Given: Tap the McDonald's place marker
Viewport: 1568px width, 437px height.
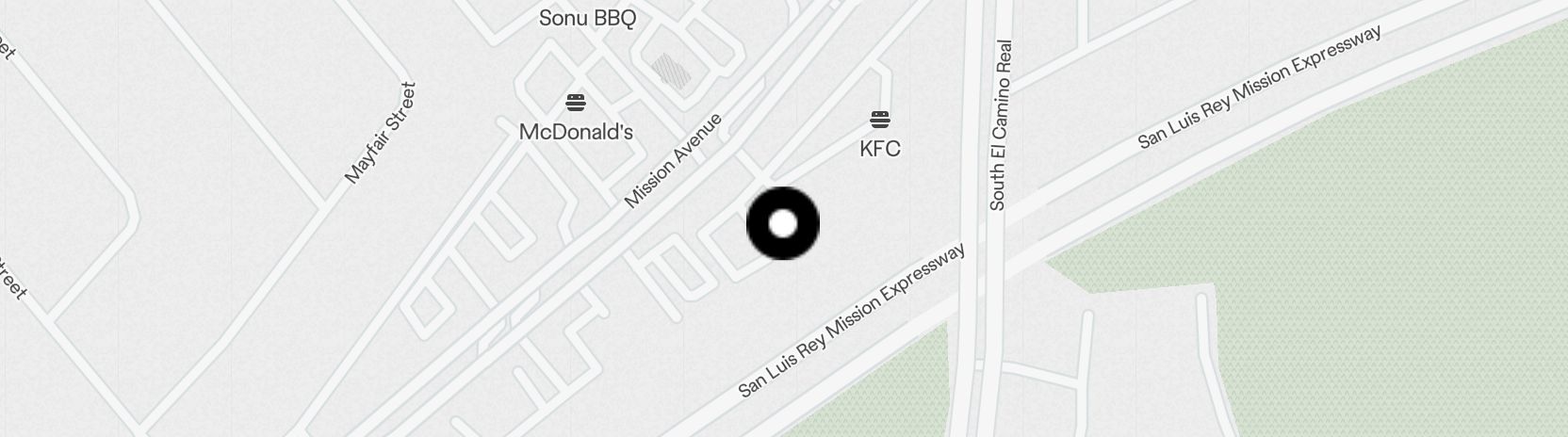Looking at the screenshot, I should point(576,102).
